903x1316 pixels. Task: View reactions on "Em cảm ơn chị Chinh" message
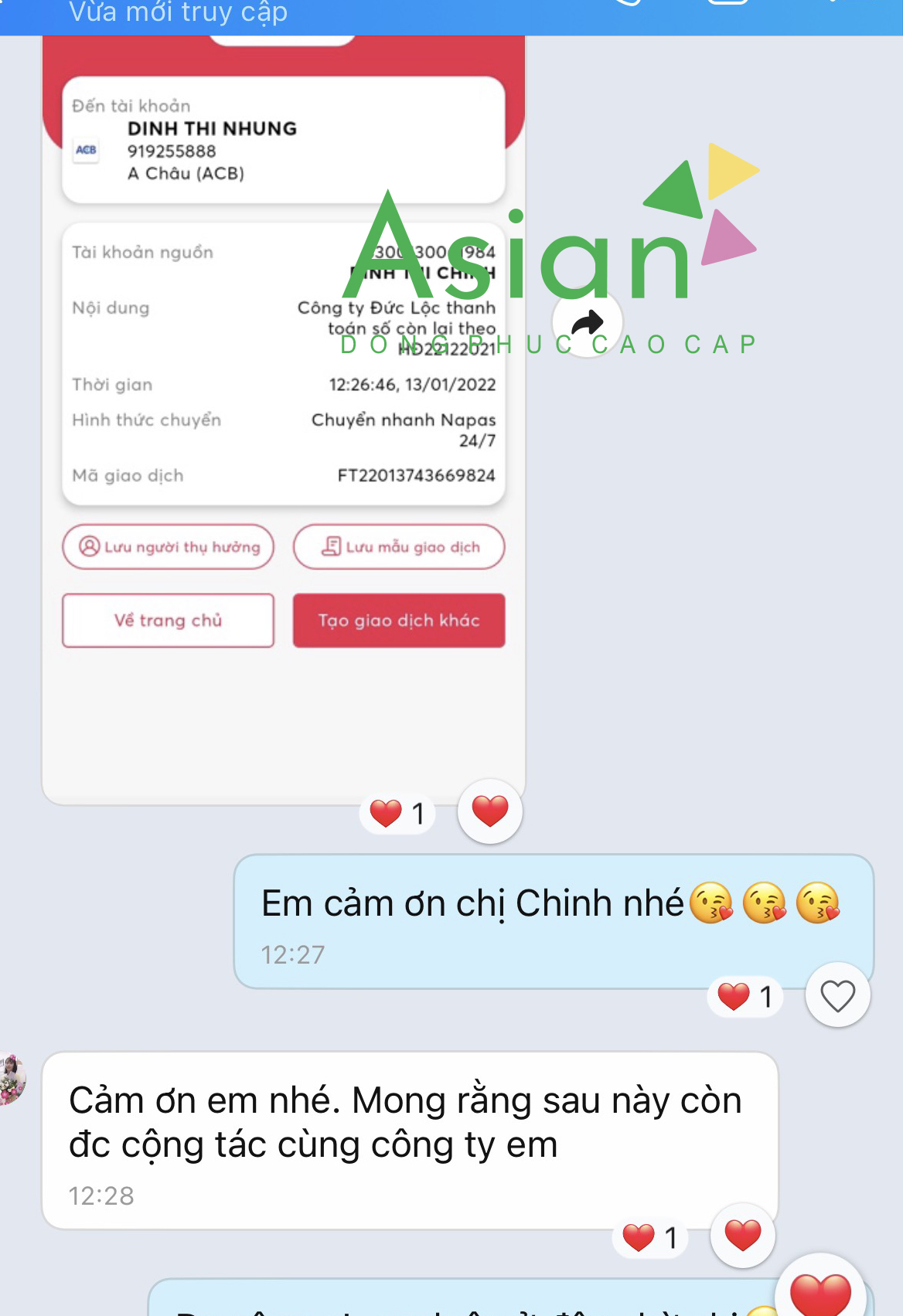[x=745, y=997]
